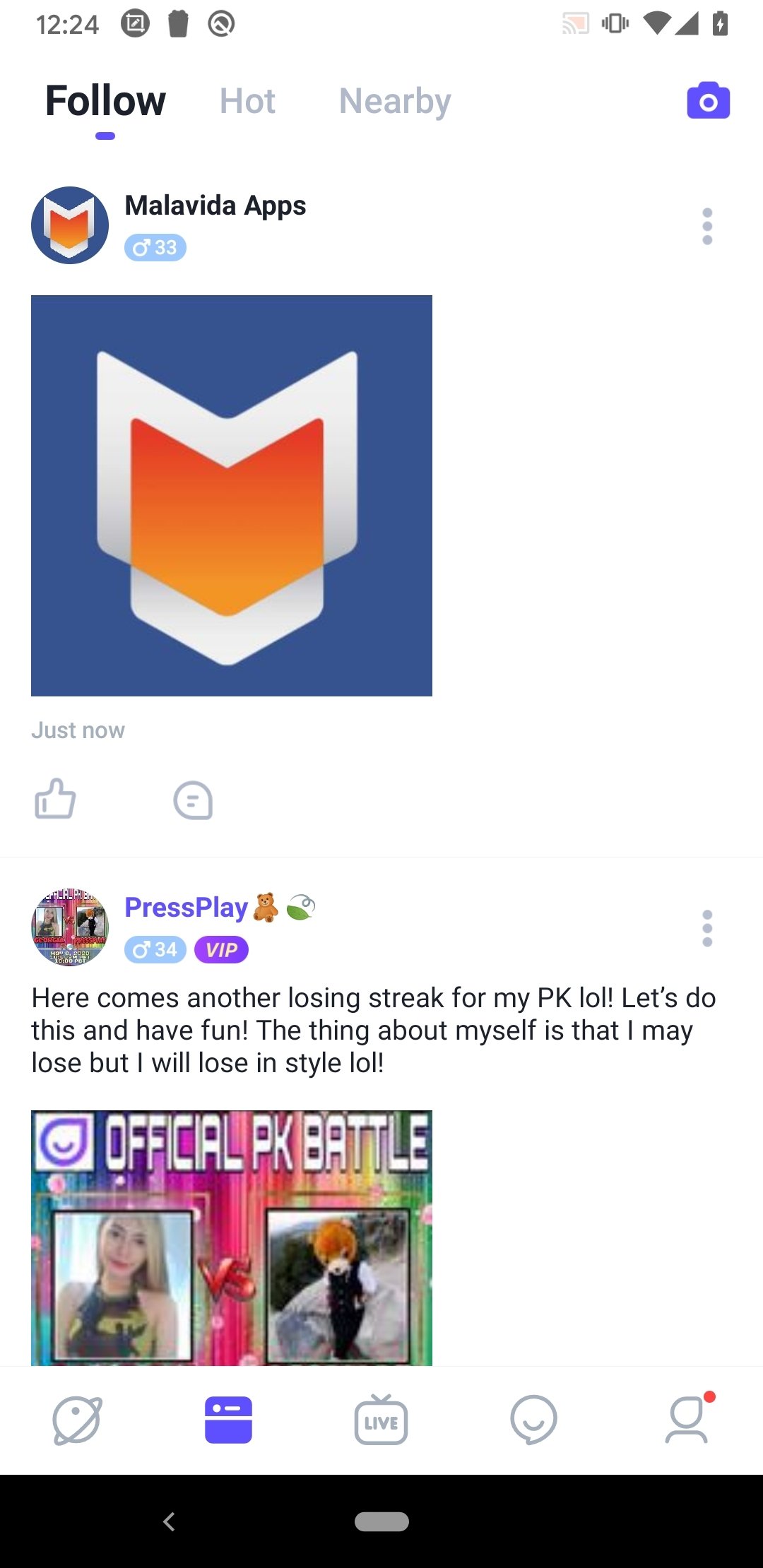The image size is (763, 1568).
Task: Select the feed tab in bottom bar
Action: (x=228, y=1420)
